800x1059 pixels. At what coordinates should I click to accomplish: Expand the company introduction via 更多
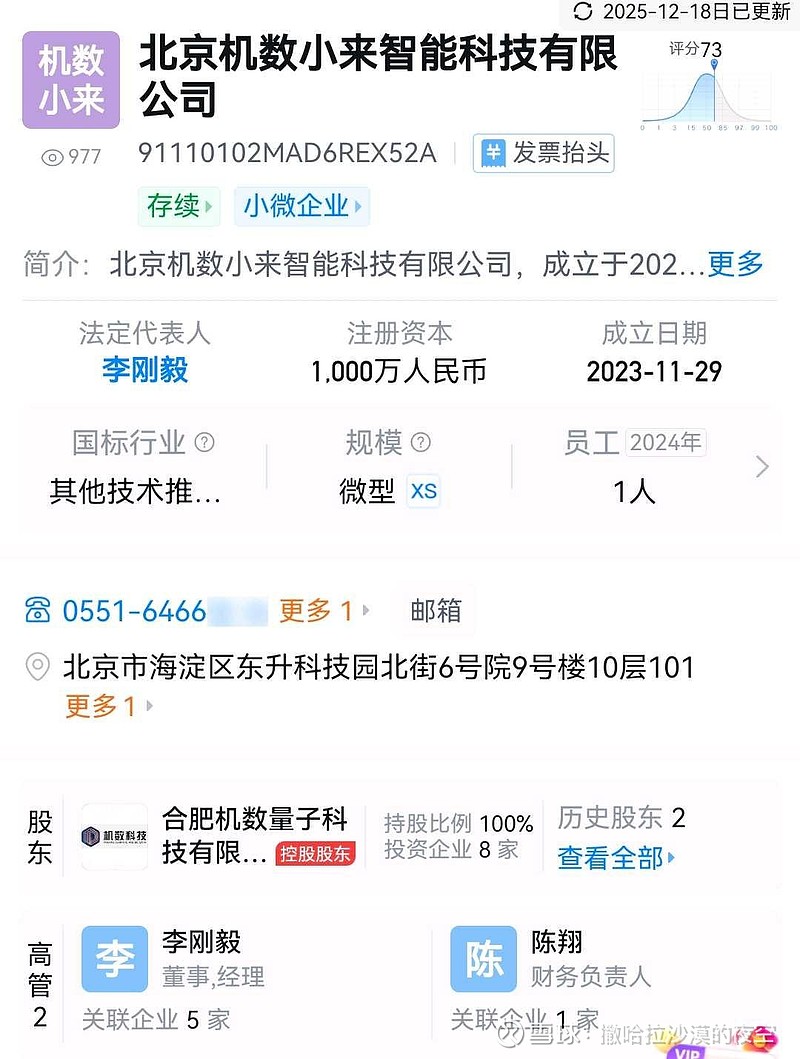click(x=737, y=263)
